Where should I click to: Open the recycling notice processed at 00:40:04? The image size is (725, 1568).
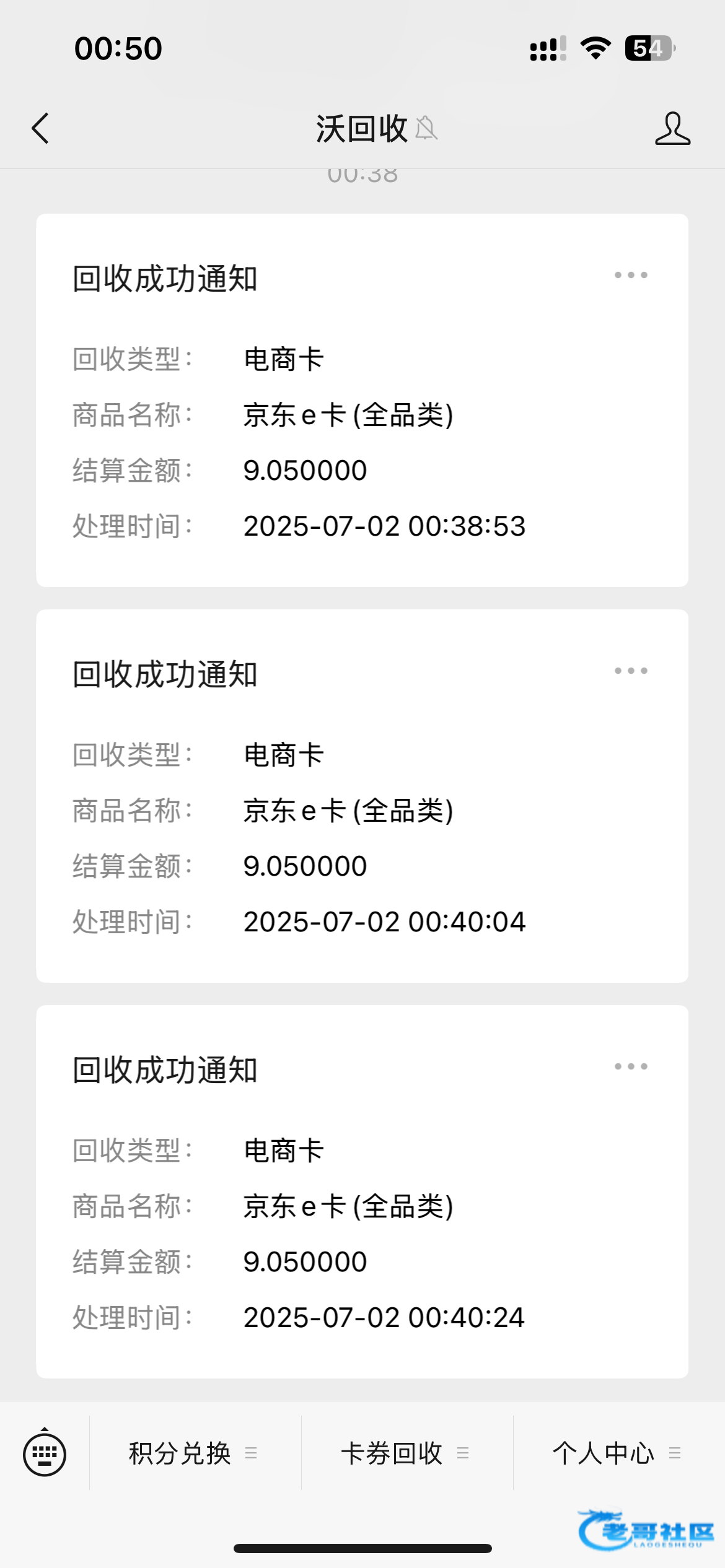362,796
